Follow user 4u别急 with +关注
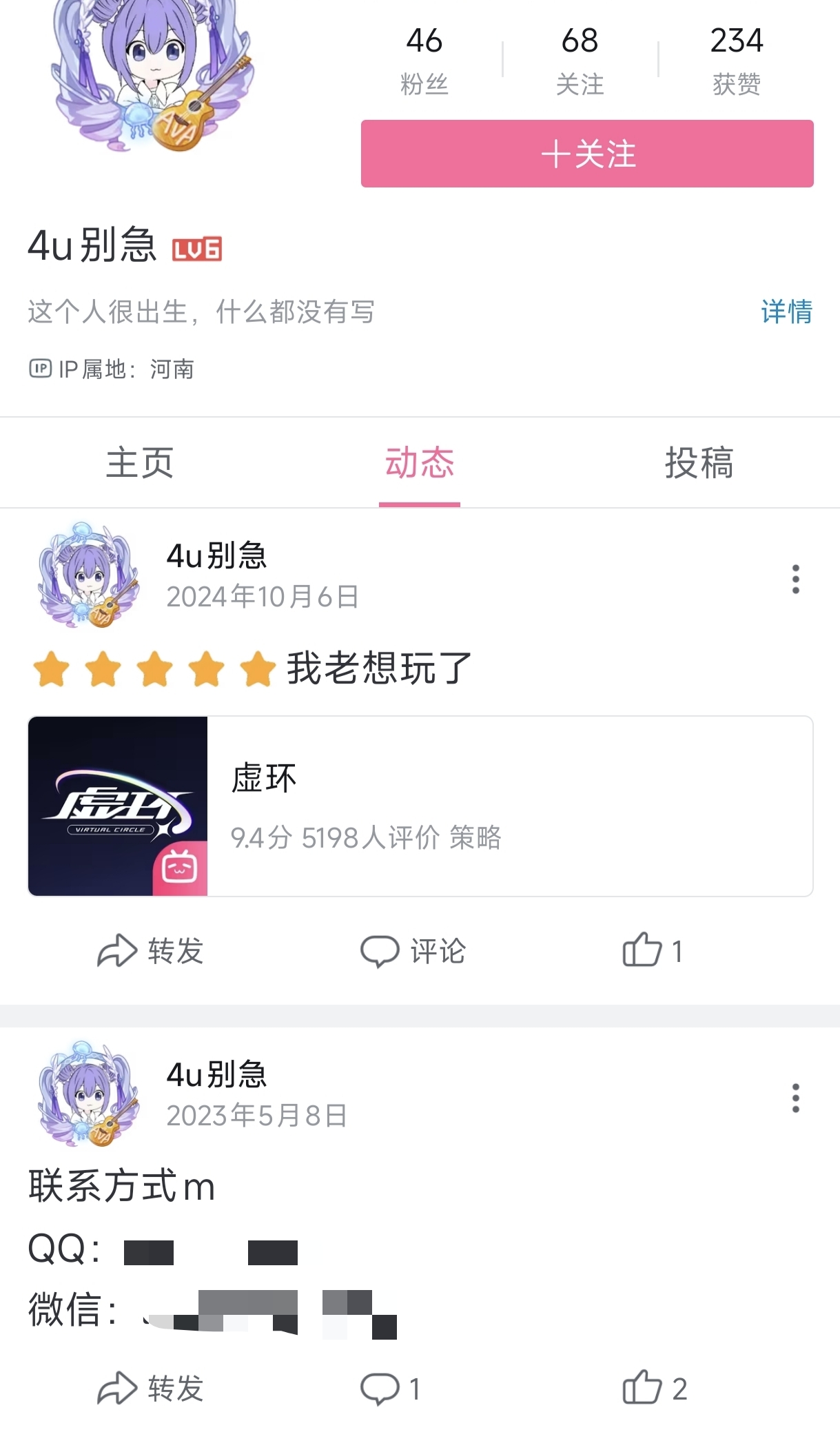Viewport: 840px width, 1432px height. pyautogui.click(x=587, y=154)
